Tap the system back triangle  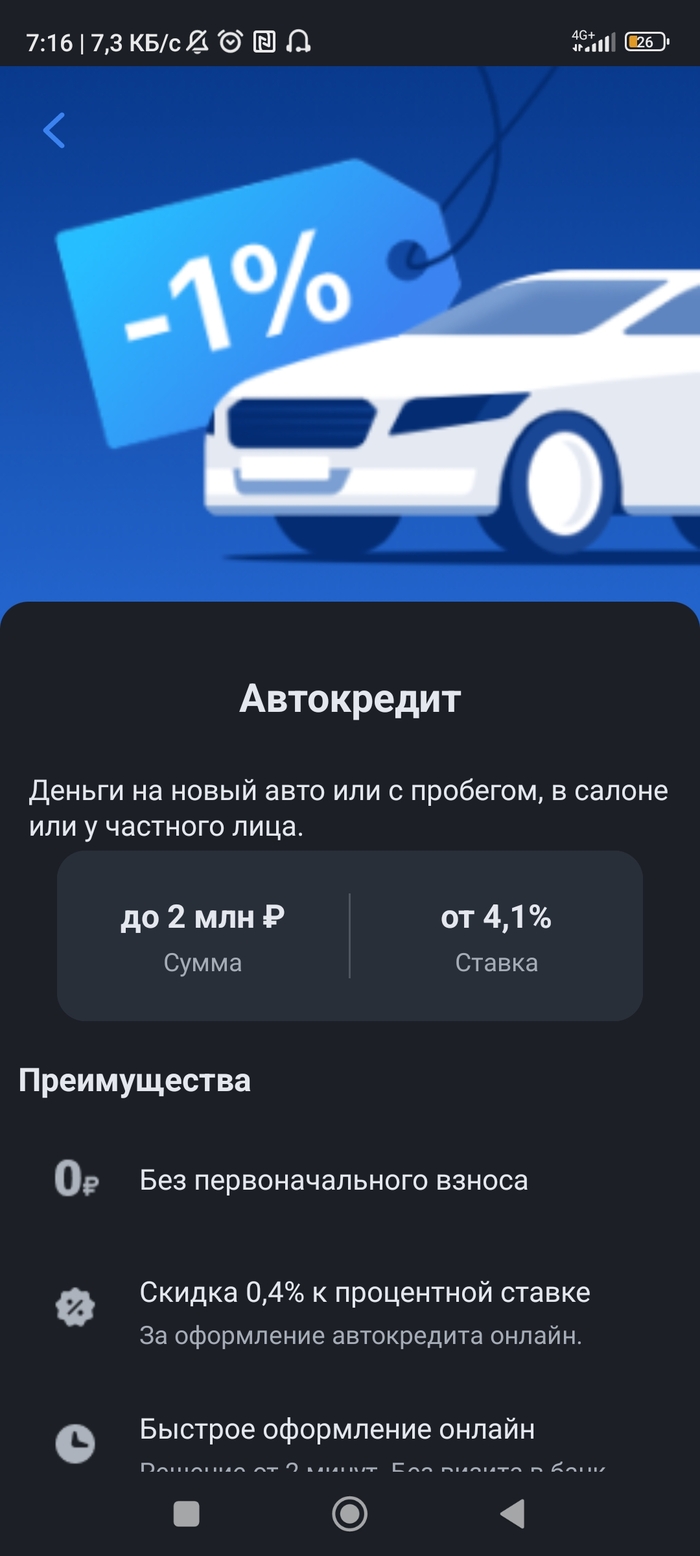[512, 1514]
